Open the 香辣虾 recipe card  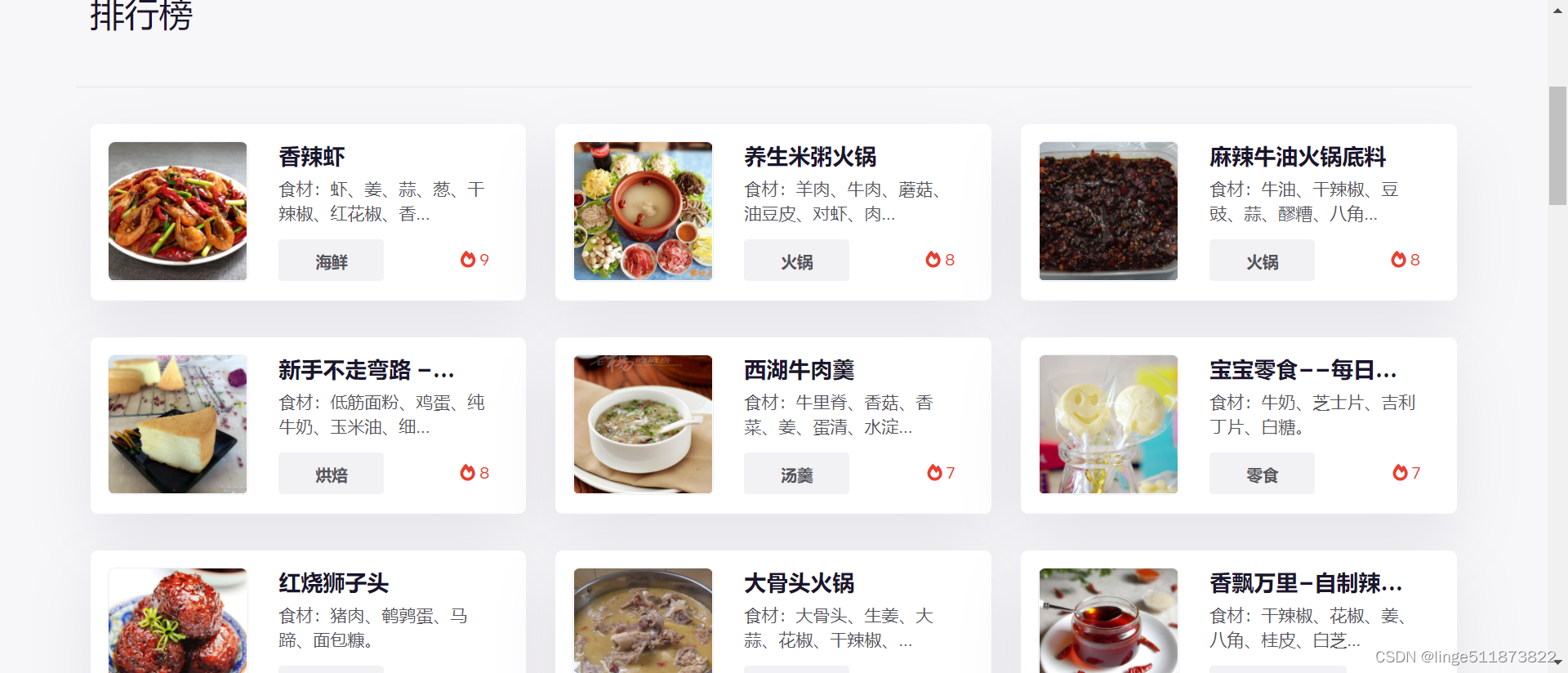[312, 157]
